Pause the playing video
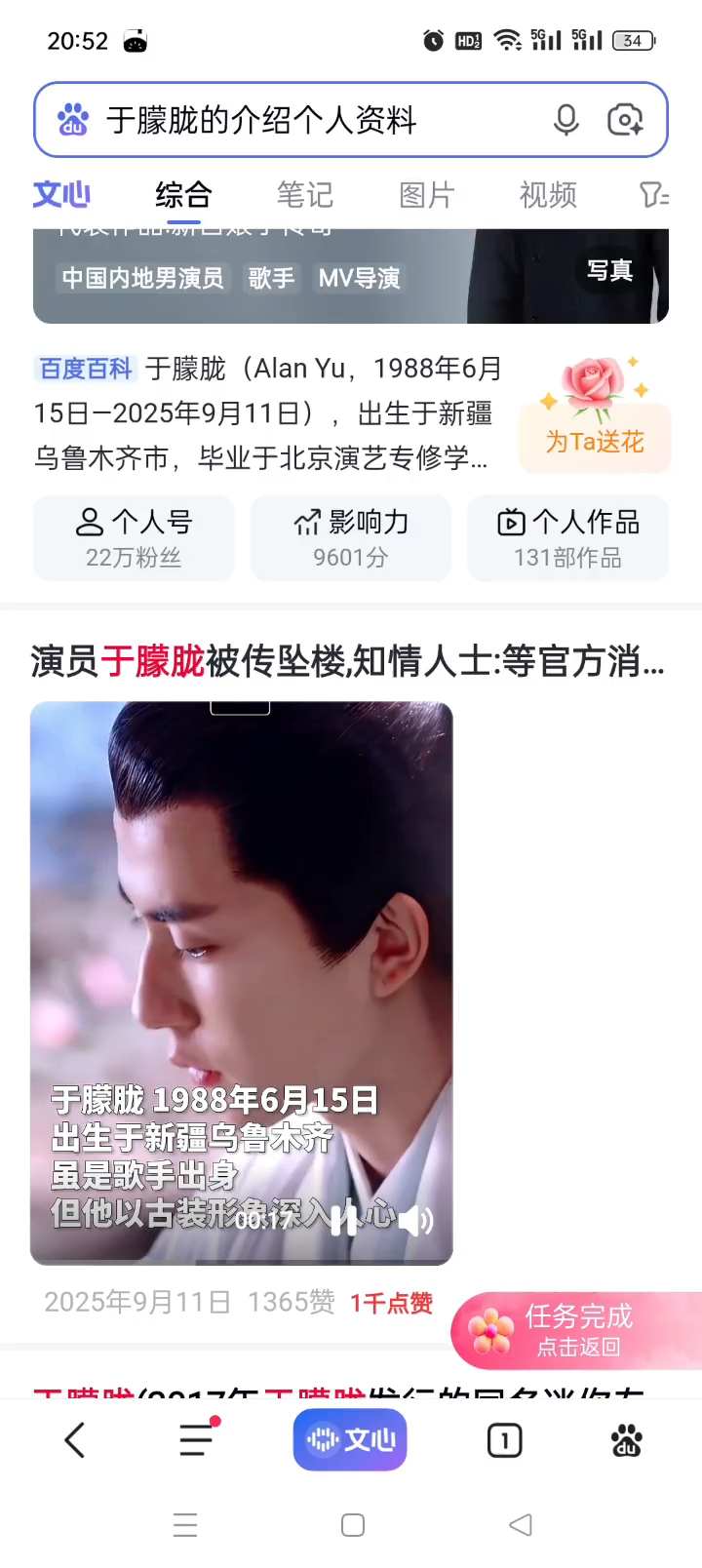The image size is (702, 1568). pos(343,1220)
